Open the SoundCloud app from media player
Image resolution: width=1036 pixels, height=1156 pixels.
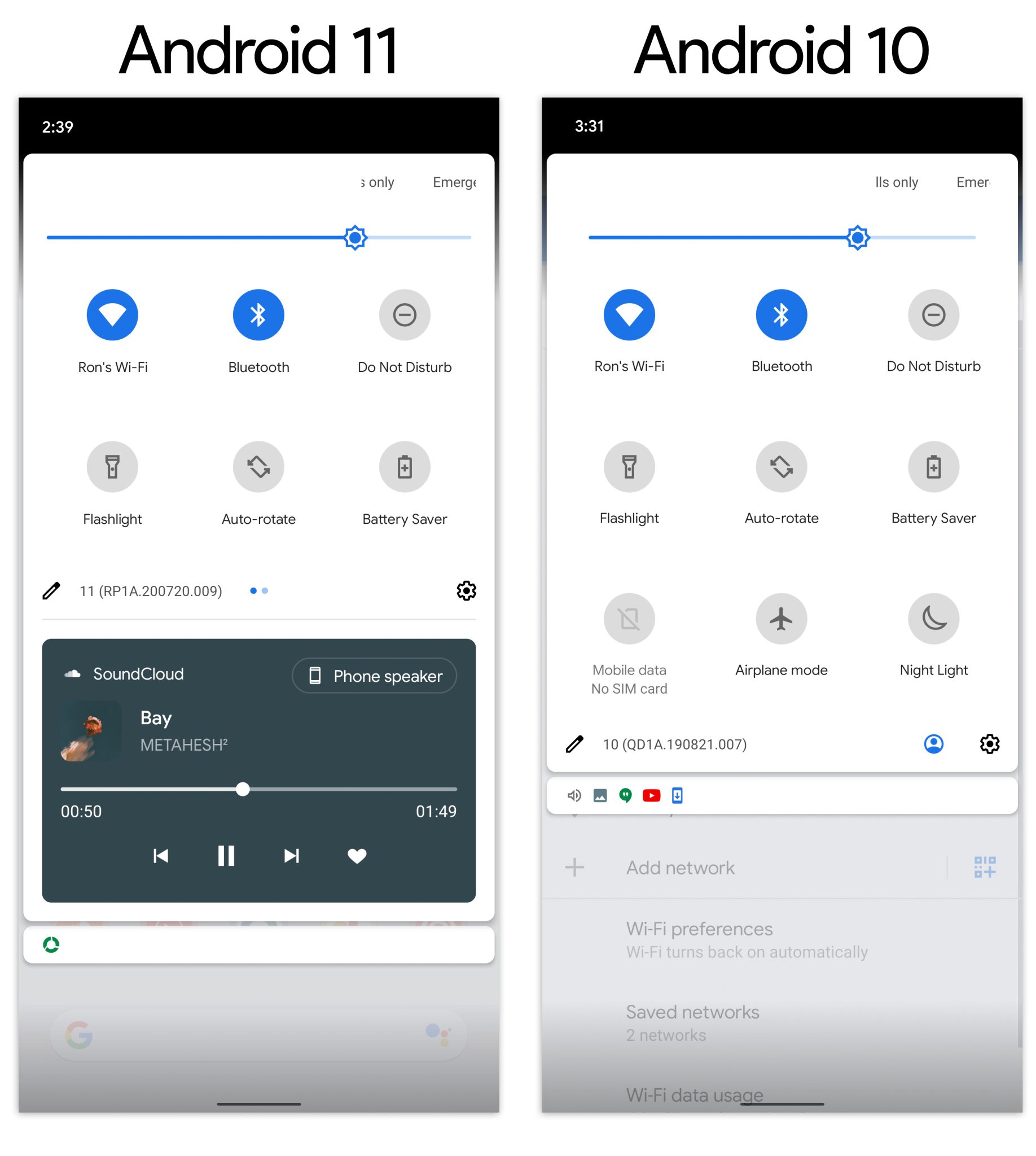click(x=138, y=675)
